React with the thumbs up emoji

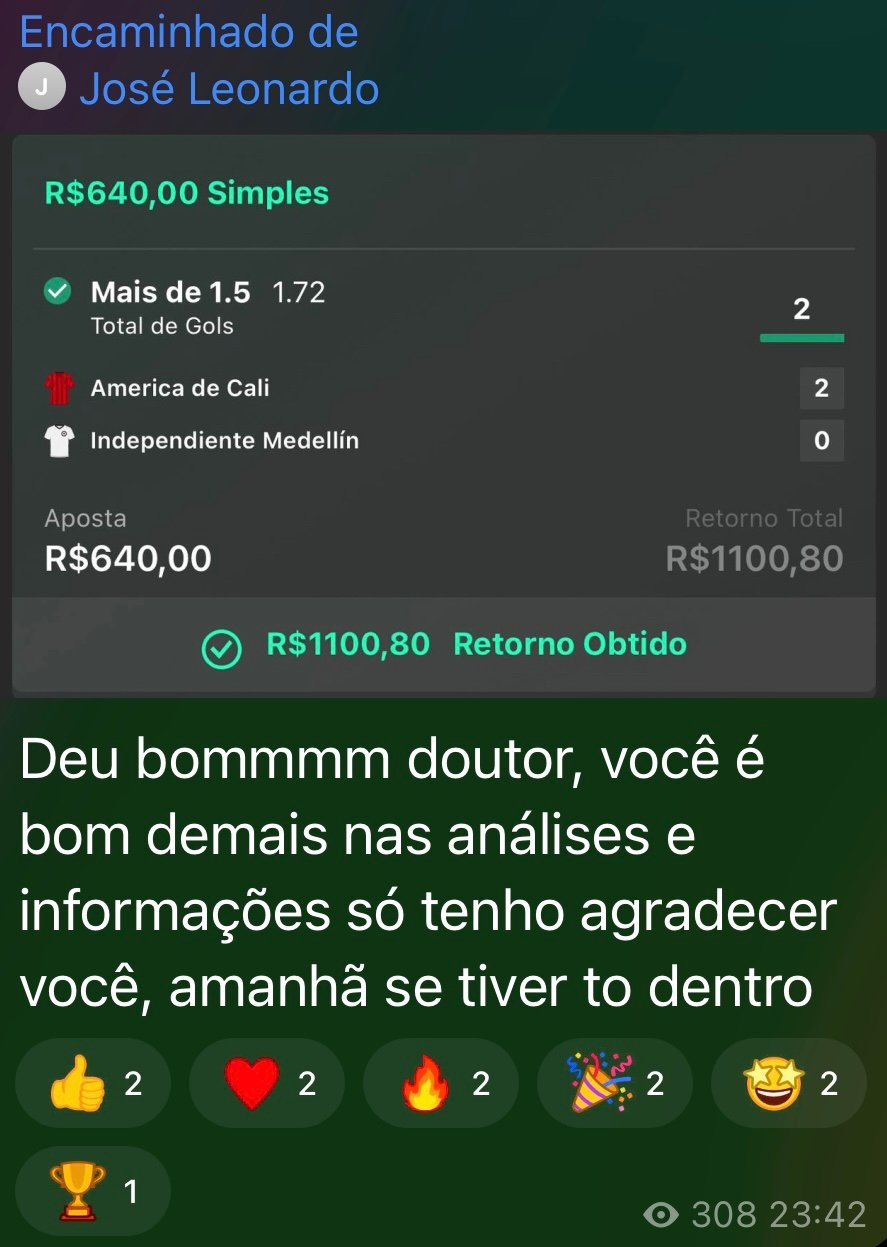[93, 1084]
